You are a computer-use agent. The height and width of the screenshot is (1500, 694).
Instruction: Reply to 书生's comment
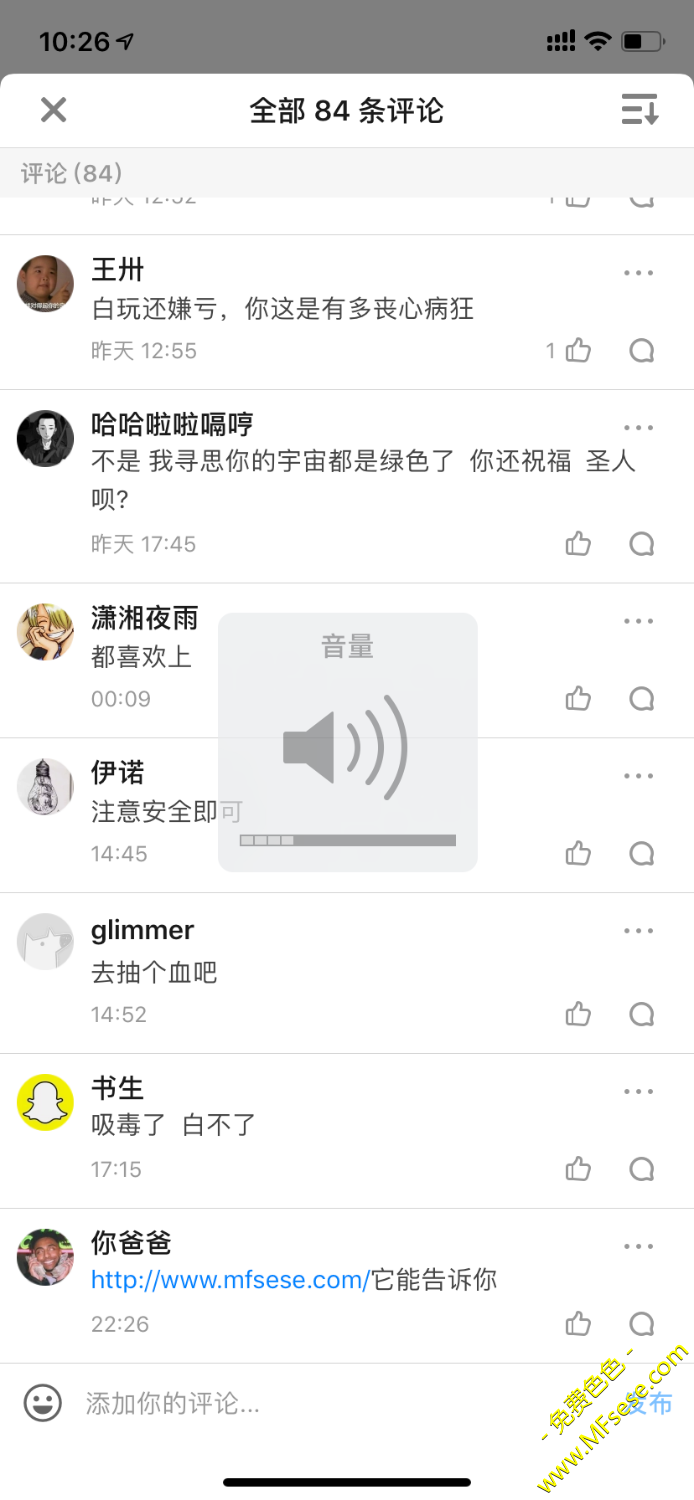[x=641, y=1169]
